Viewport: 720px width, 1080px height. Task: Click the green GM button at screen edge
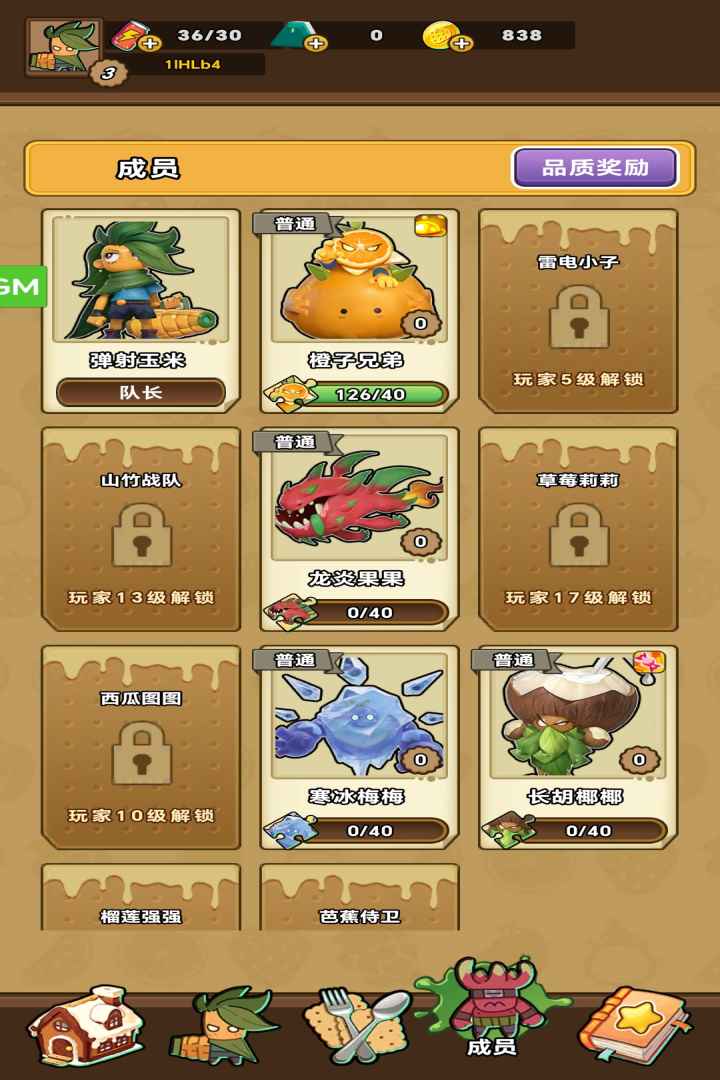tap(18, 285)
